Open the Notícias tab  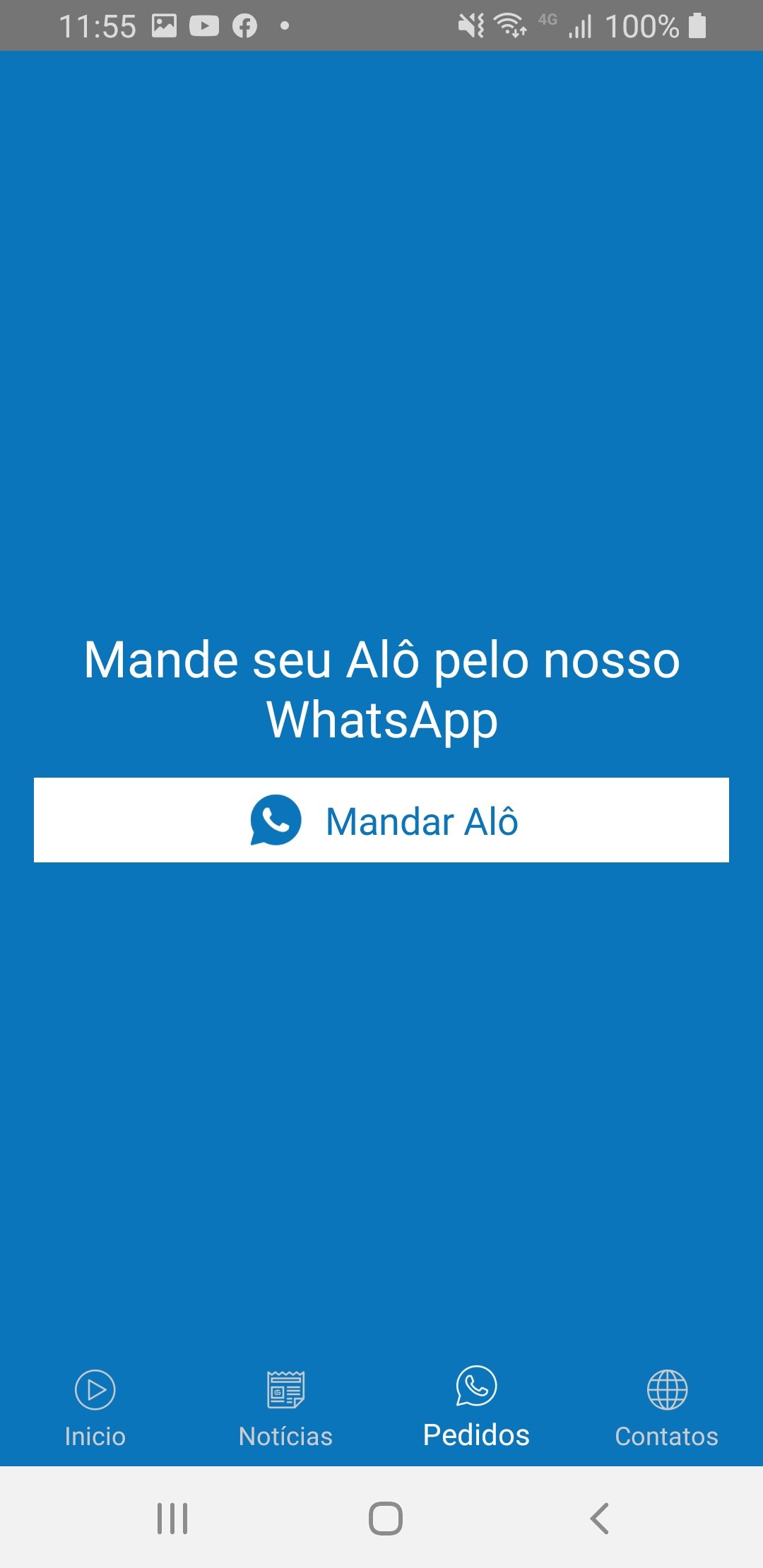pos(285,1406)
